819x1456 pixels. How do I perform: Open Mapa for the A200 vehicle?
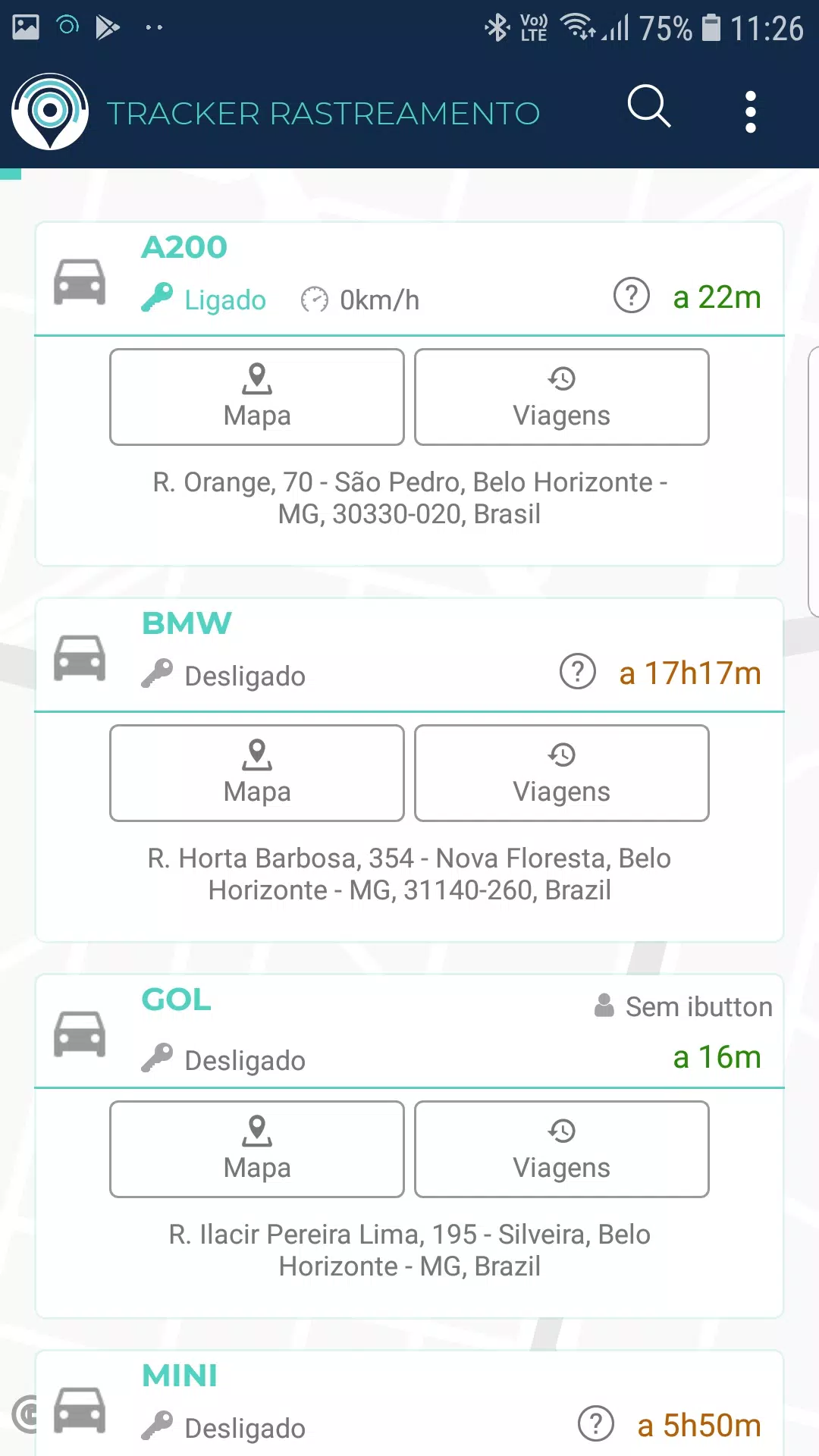tap(257, 397)
